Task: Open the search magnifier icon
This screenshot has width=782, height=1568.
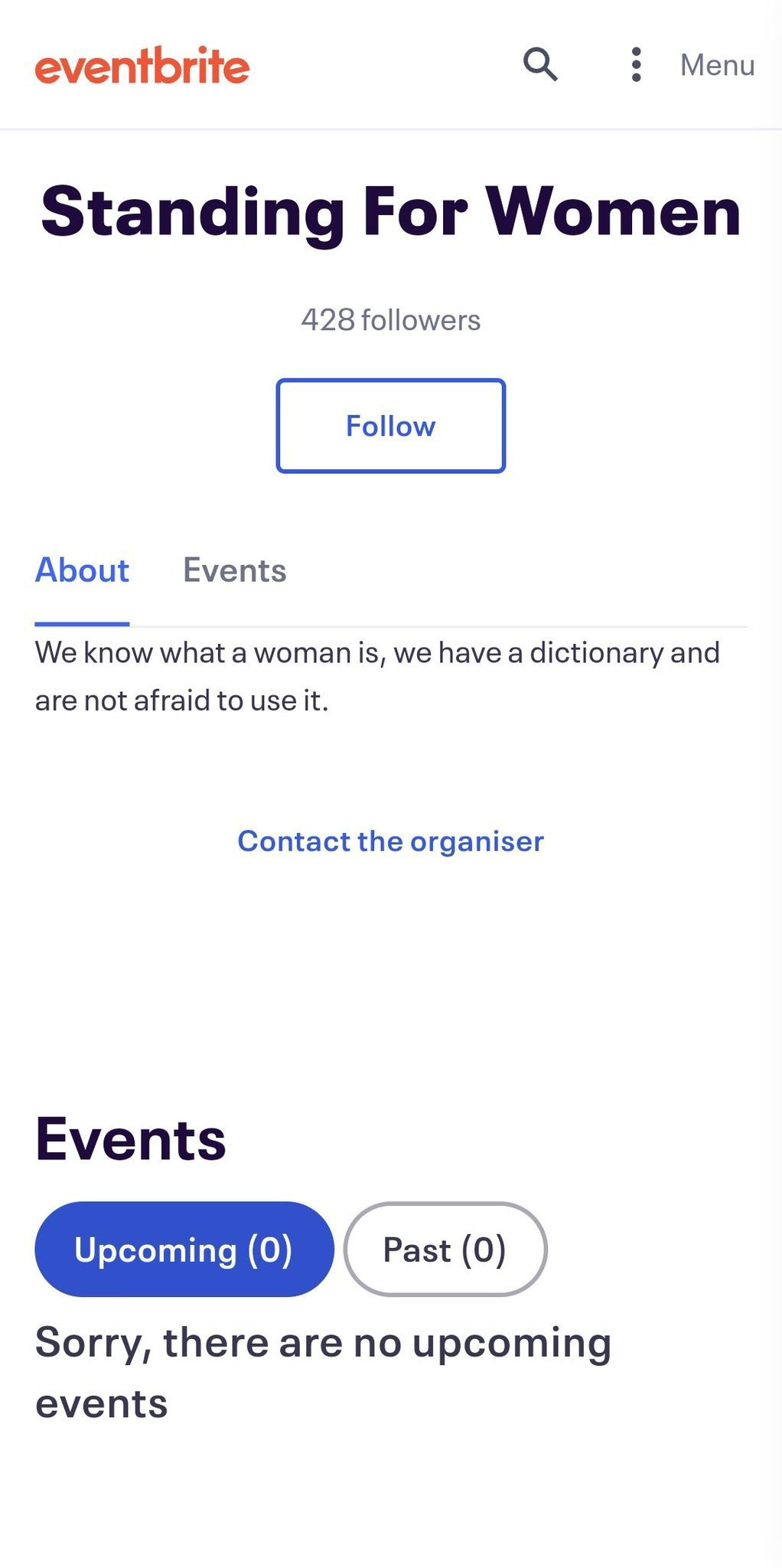Action: tap(540, 64)
